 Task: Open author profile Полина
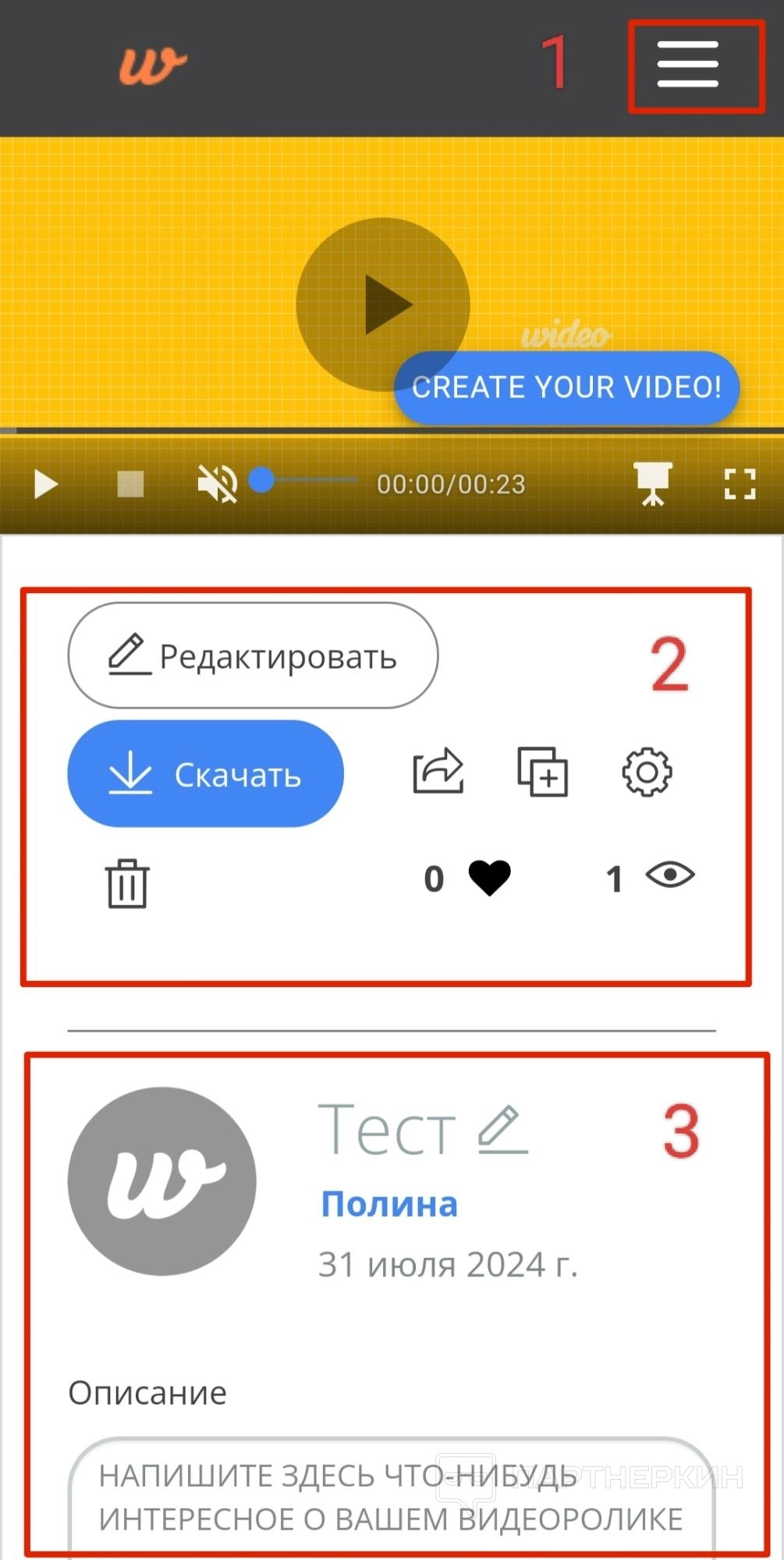coord(389,1204)
